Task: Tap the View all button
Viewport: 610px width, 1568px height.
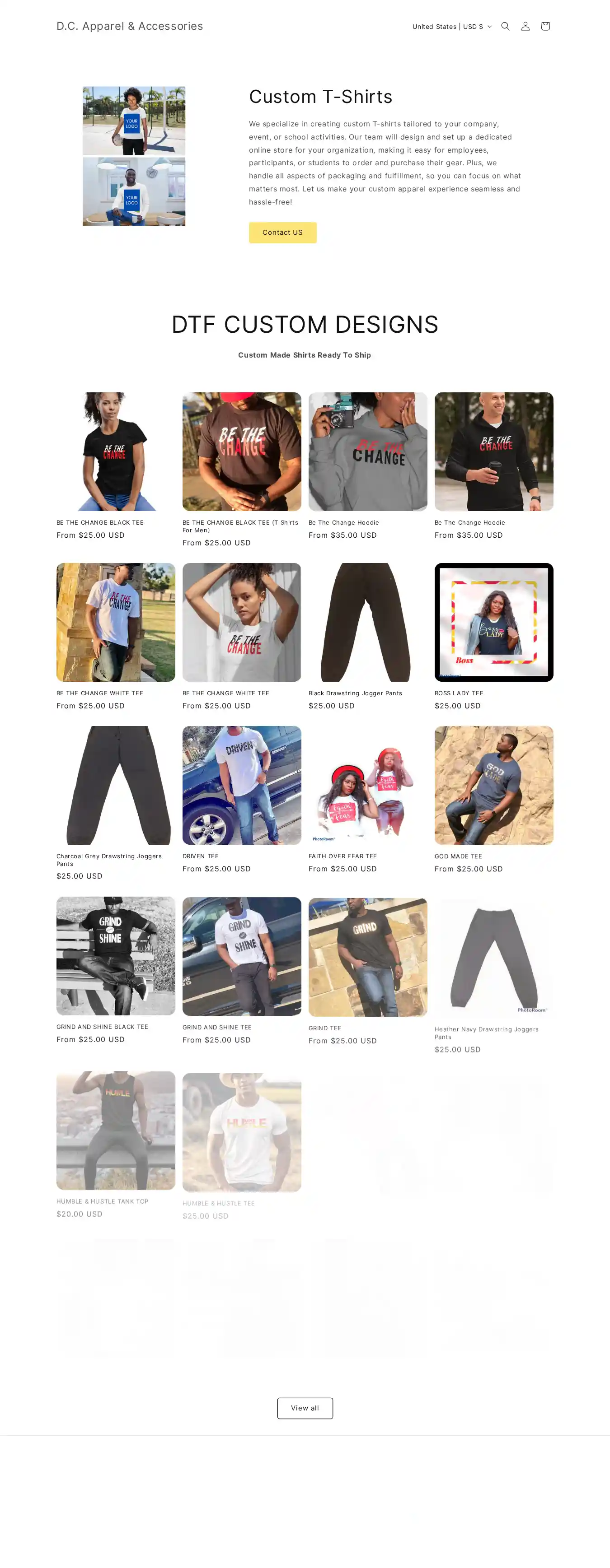Action: [x=305, y=1408]
